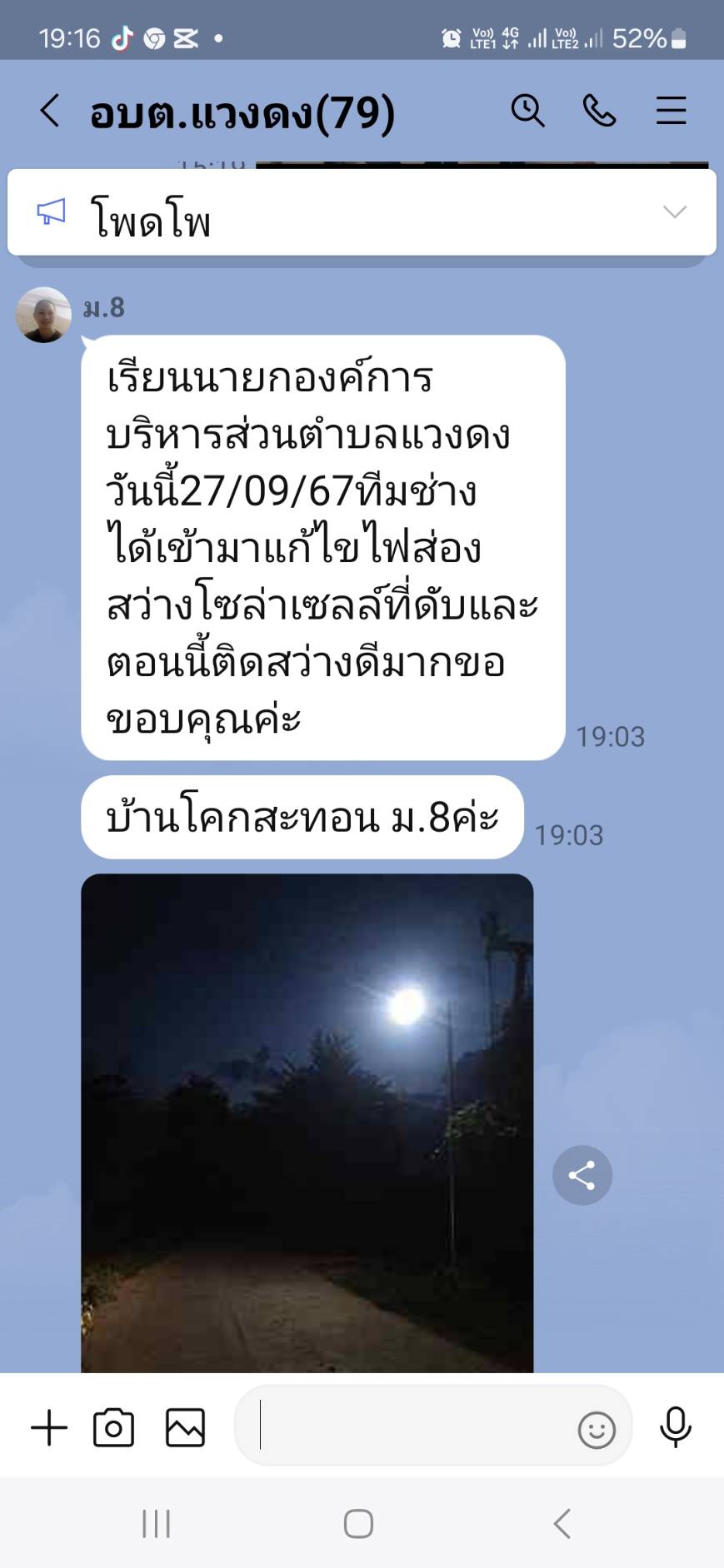This screenshot has width=724, height=1568.
Task: Open the camera to take a photo
Action: click(x=114, y=1427)
